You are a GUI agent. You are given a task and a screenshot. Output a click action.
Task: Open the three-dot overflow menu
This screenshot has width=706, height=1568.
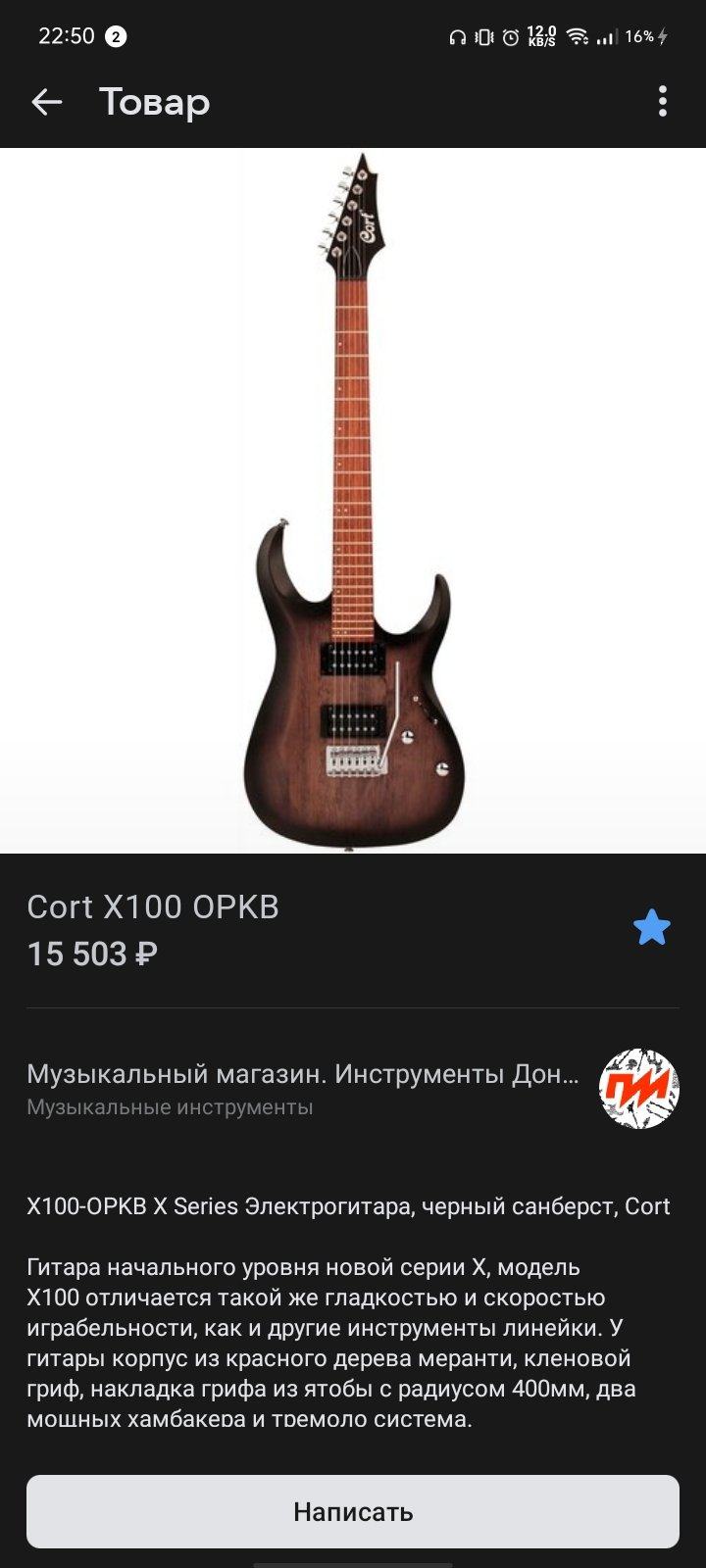(x=663, y=102)
